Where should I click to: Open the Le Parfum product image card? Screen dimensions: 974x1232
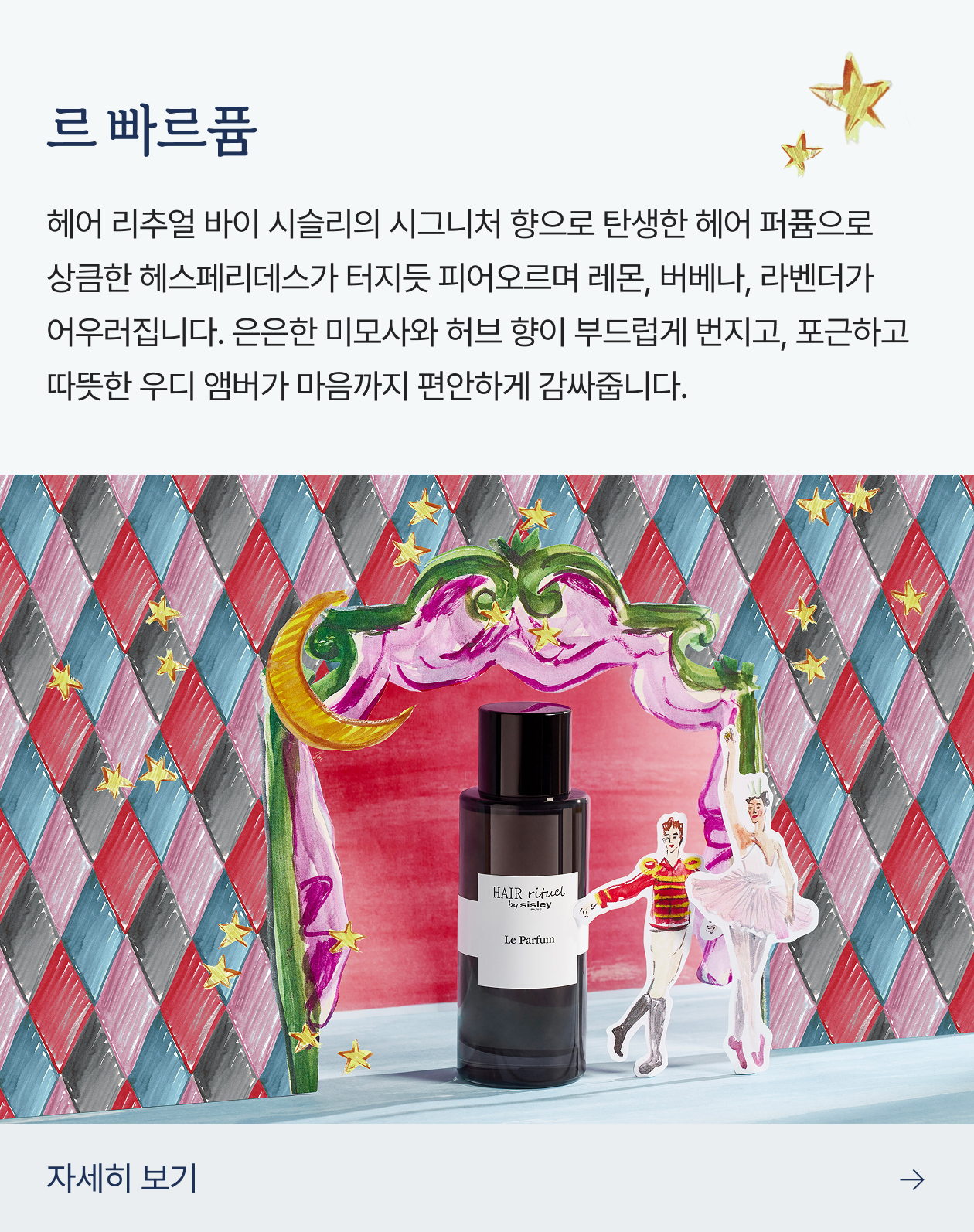point(487,798)
